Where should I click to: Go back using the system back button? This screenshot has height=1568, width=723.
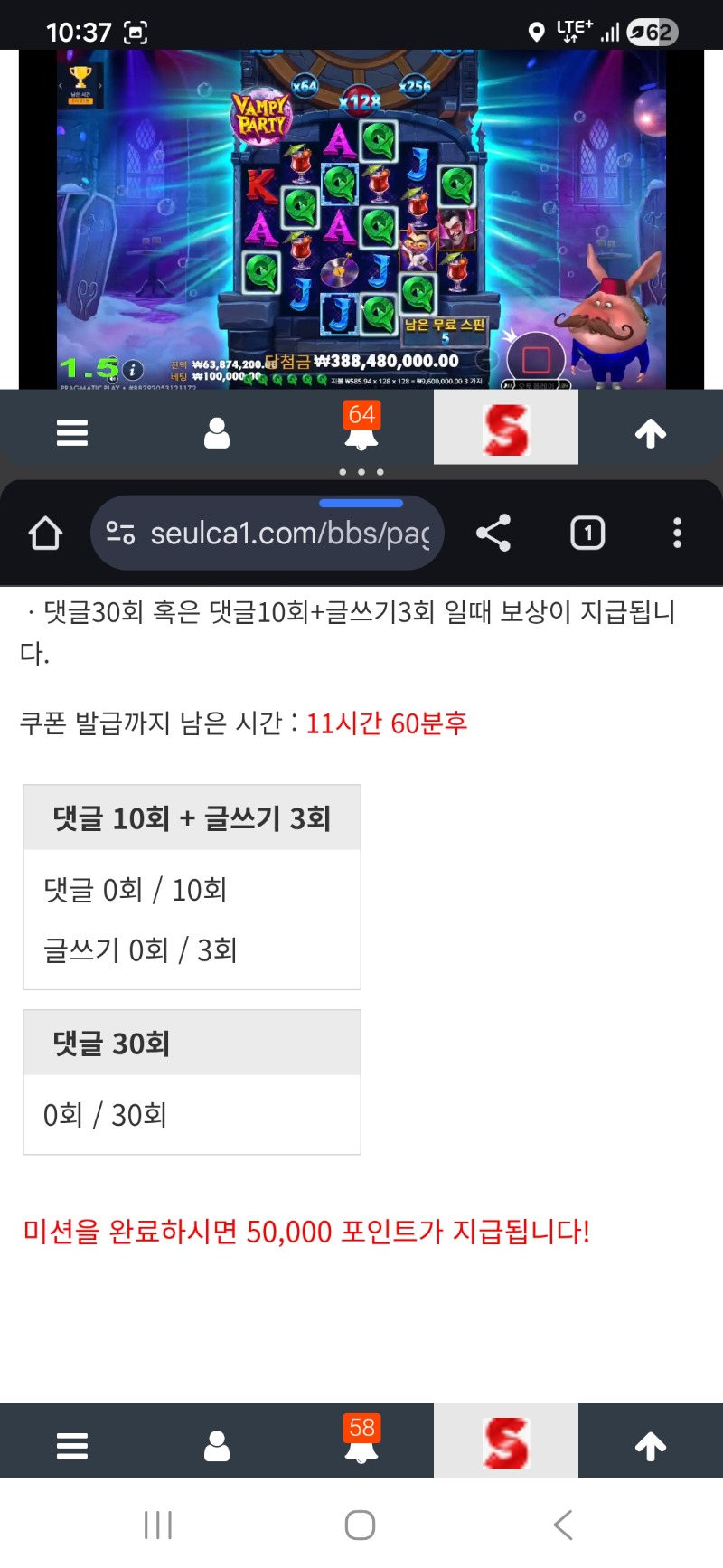(x=563, y=1525)
